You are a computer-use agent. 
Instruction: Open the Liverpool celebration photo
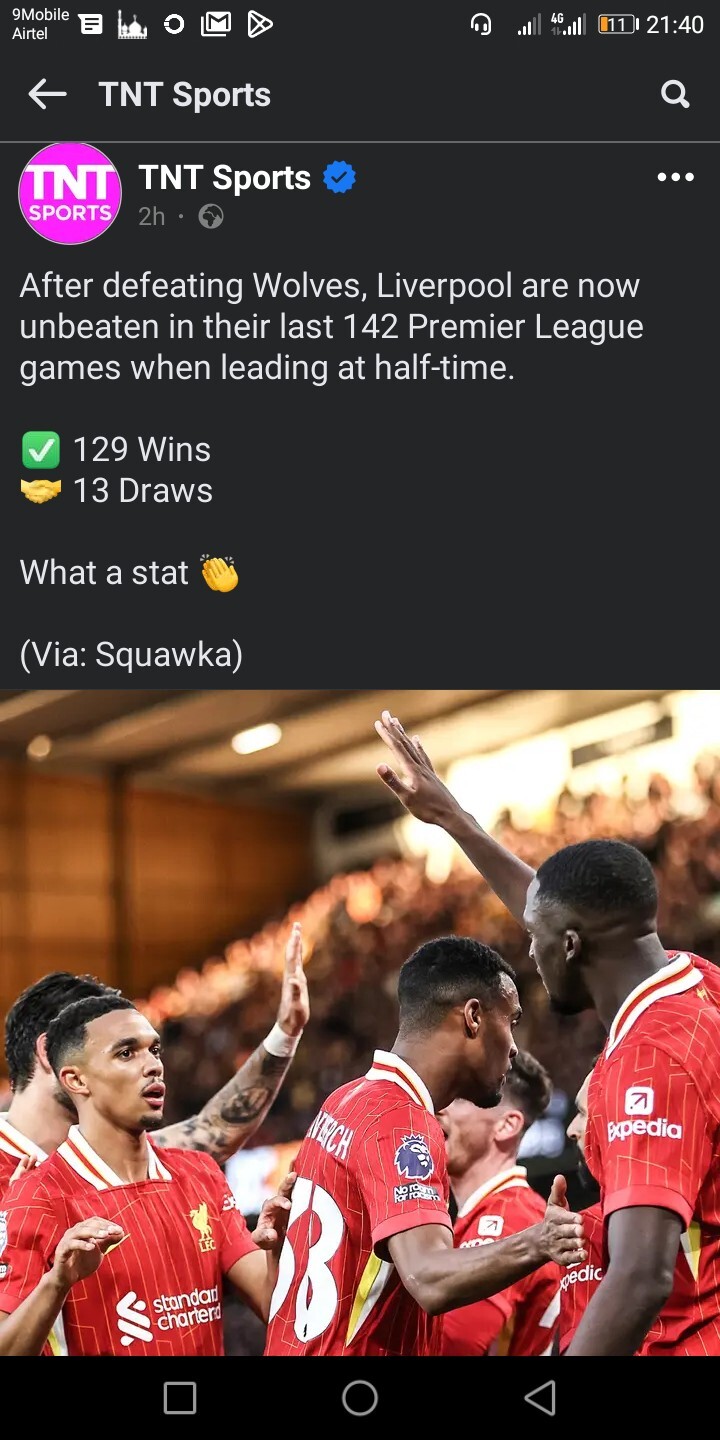click(360, 1020)
